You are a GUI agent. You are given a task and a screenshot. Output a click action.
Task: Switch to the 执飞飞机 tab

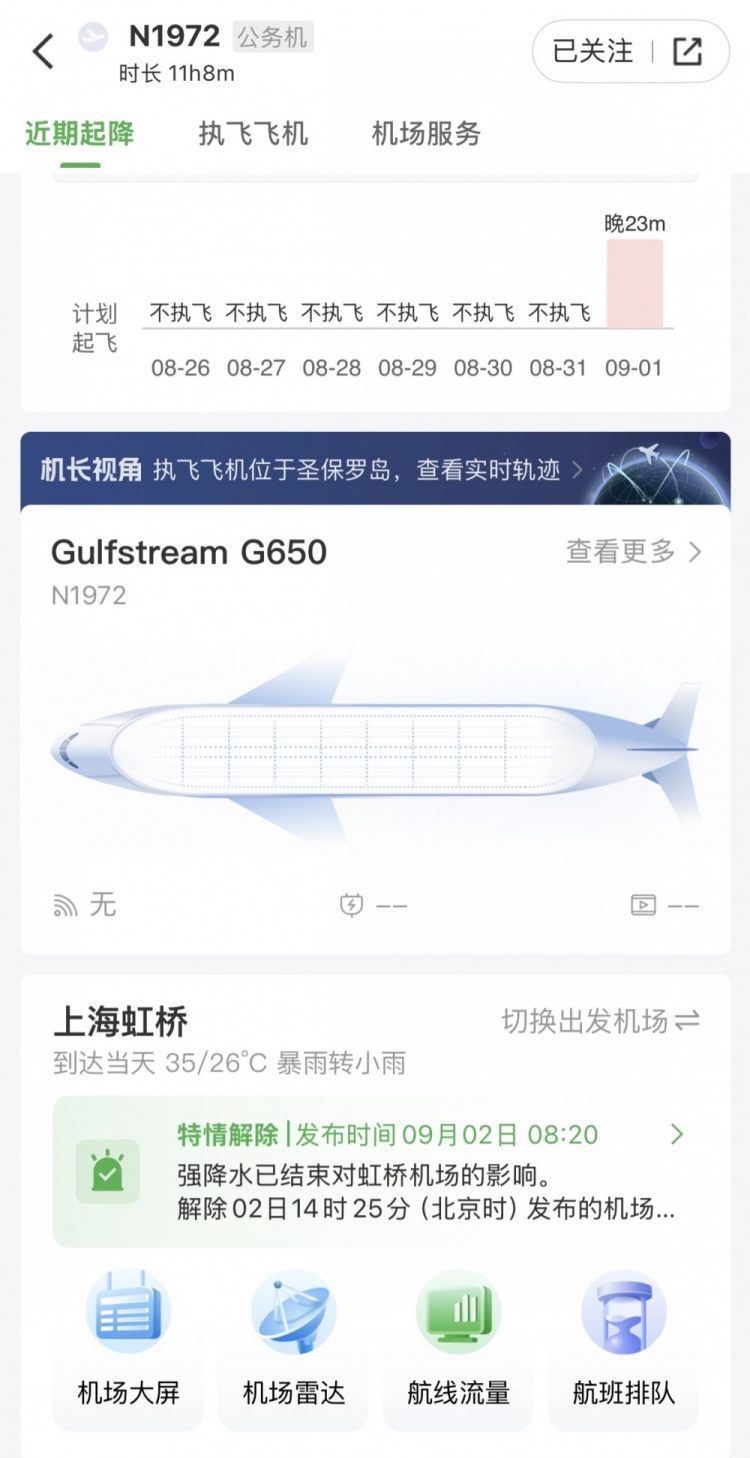[x=253, y=134]
